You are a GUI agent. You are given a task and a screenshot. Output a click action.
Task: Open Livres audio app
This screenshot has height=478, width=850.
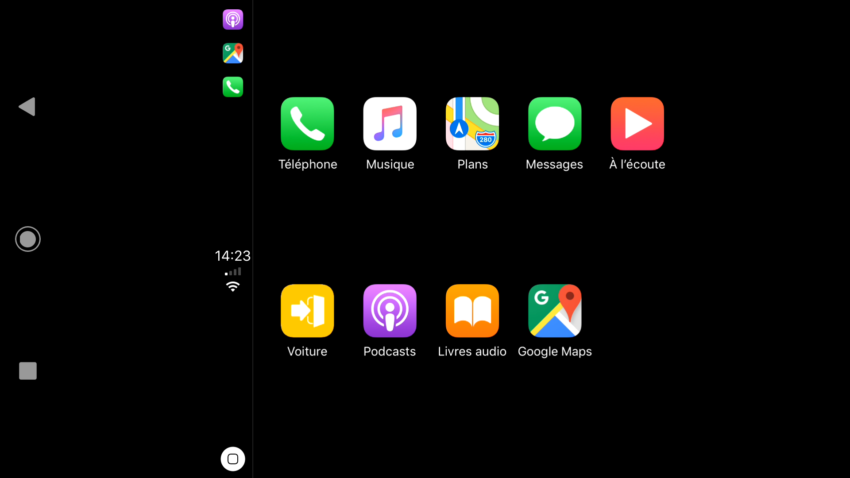tap(472, 311)
